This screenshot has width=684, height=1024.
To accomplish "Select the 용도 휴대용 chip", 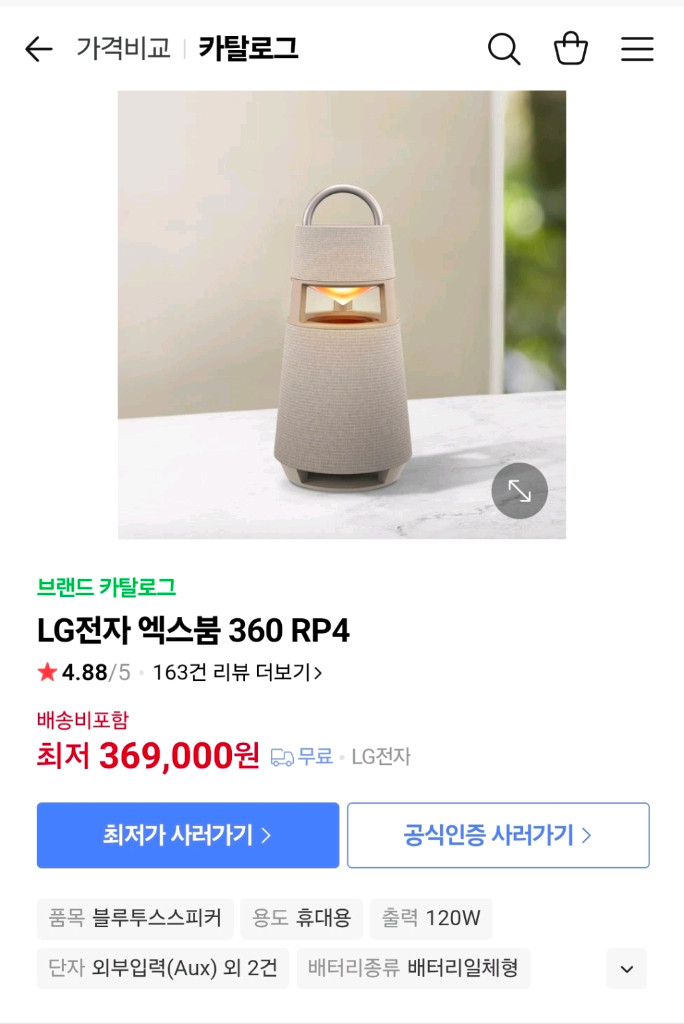I will point(301,918).
